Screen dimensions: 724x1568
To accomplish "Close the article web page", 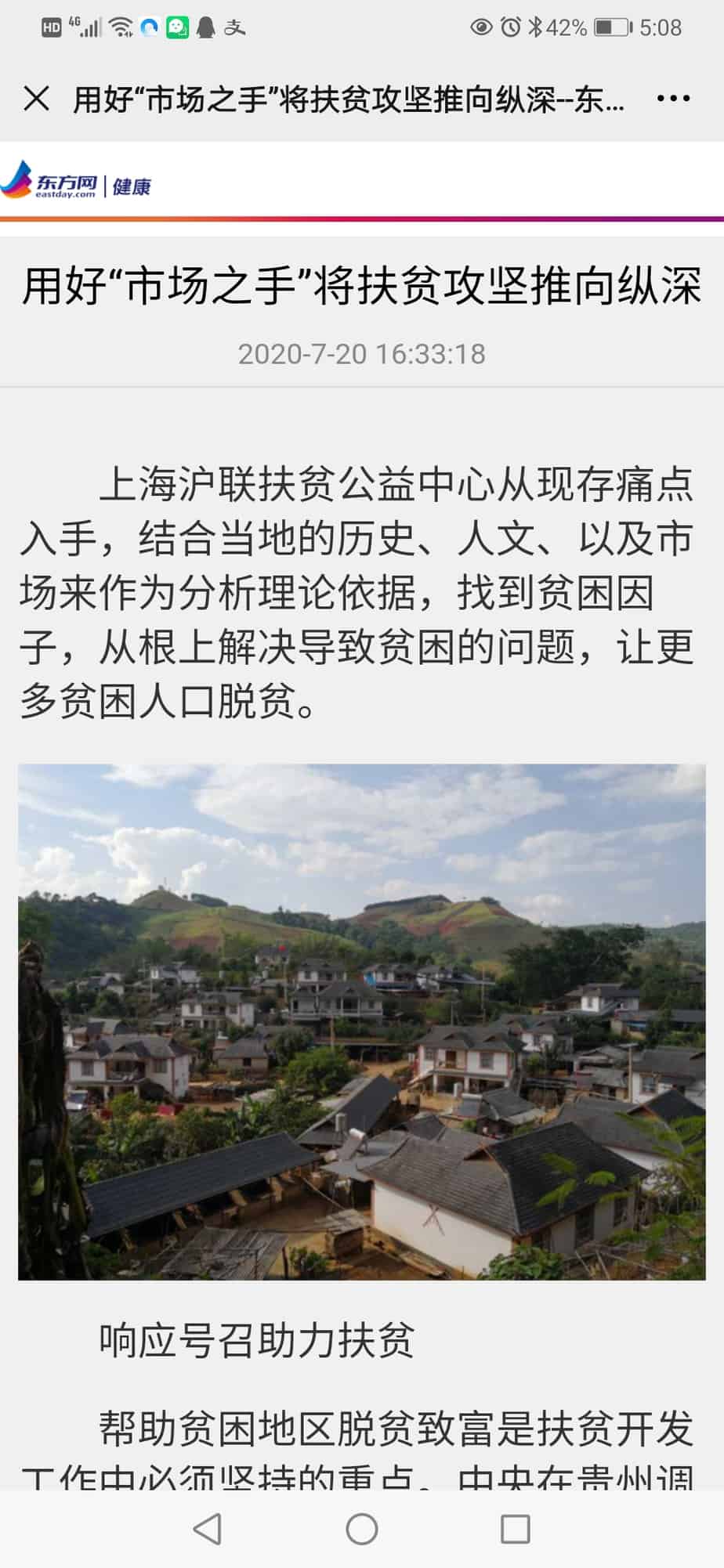I will point(37,99).
